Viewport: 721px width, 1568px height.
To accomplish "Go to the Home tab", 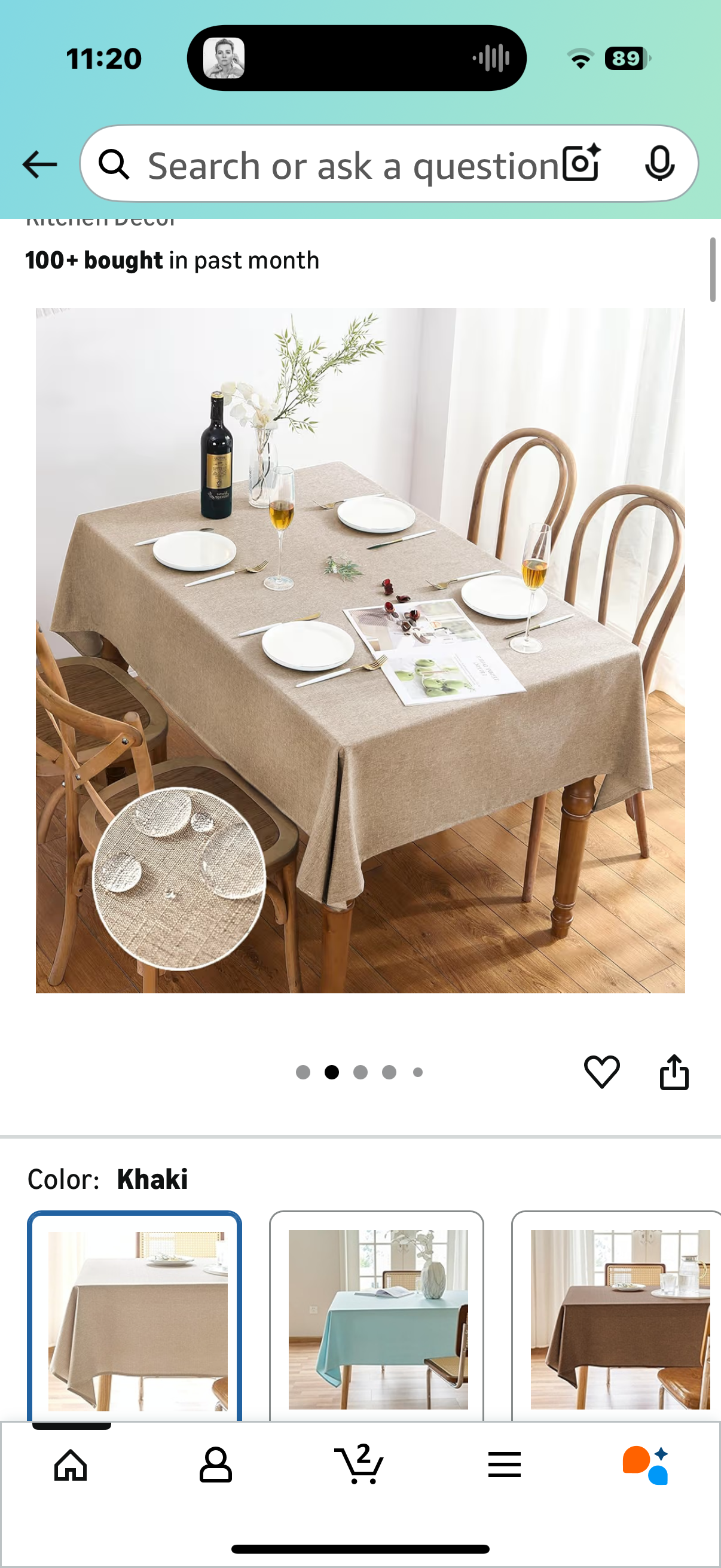I will (71, 1465).
